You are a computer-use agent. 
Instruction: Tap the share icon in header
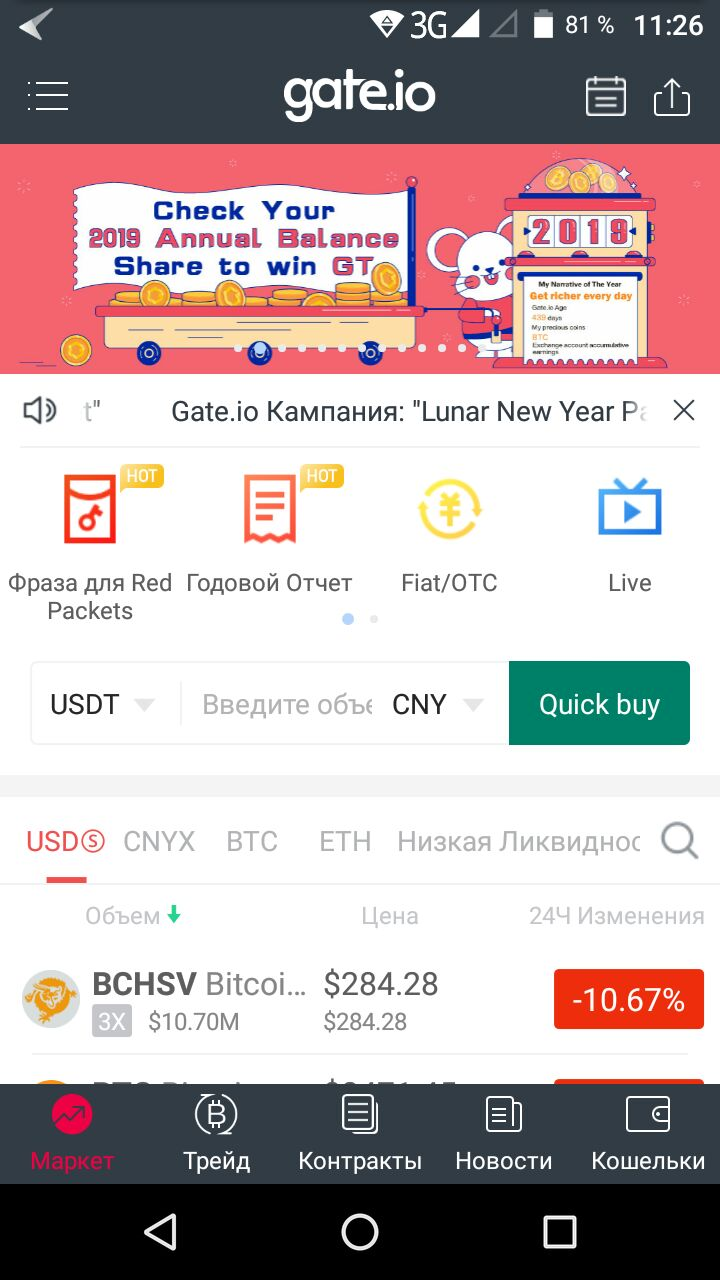click(672, 96)
